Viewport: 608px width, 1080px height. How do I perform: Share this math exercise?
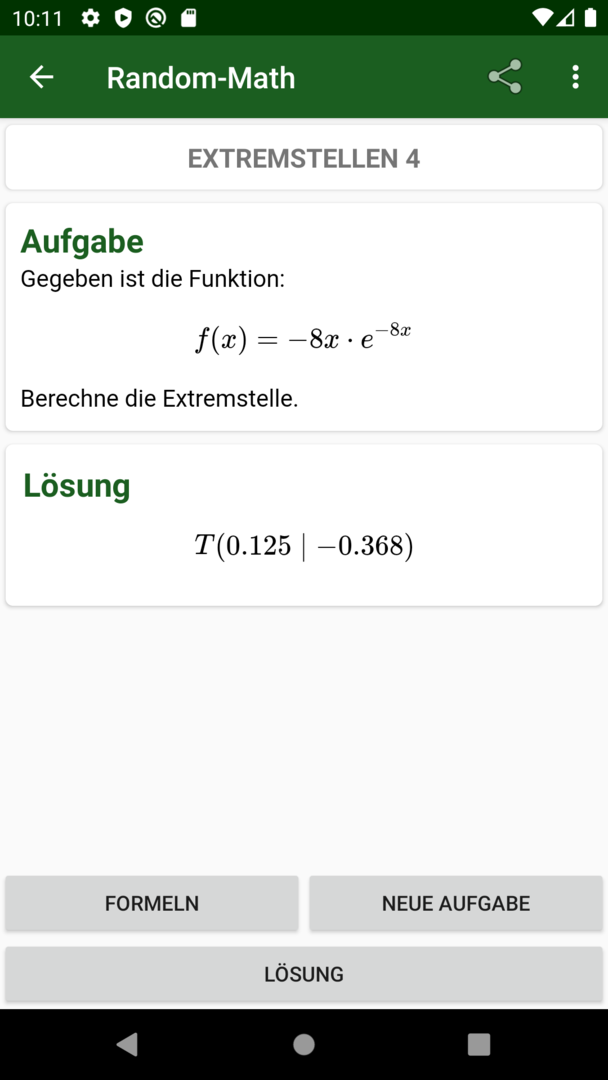coord(505,77)
